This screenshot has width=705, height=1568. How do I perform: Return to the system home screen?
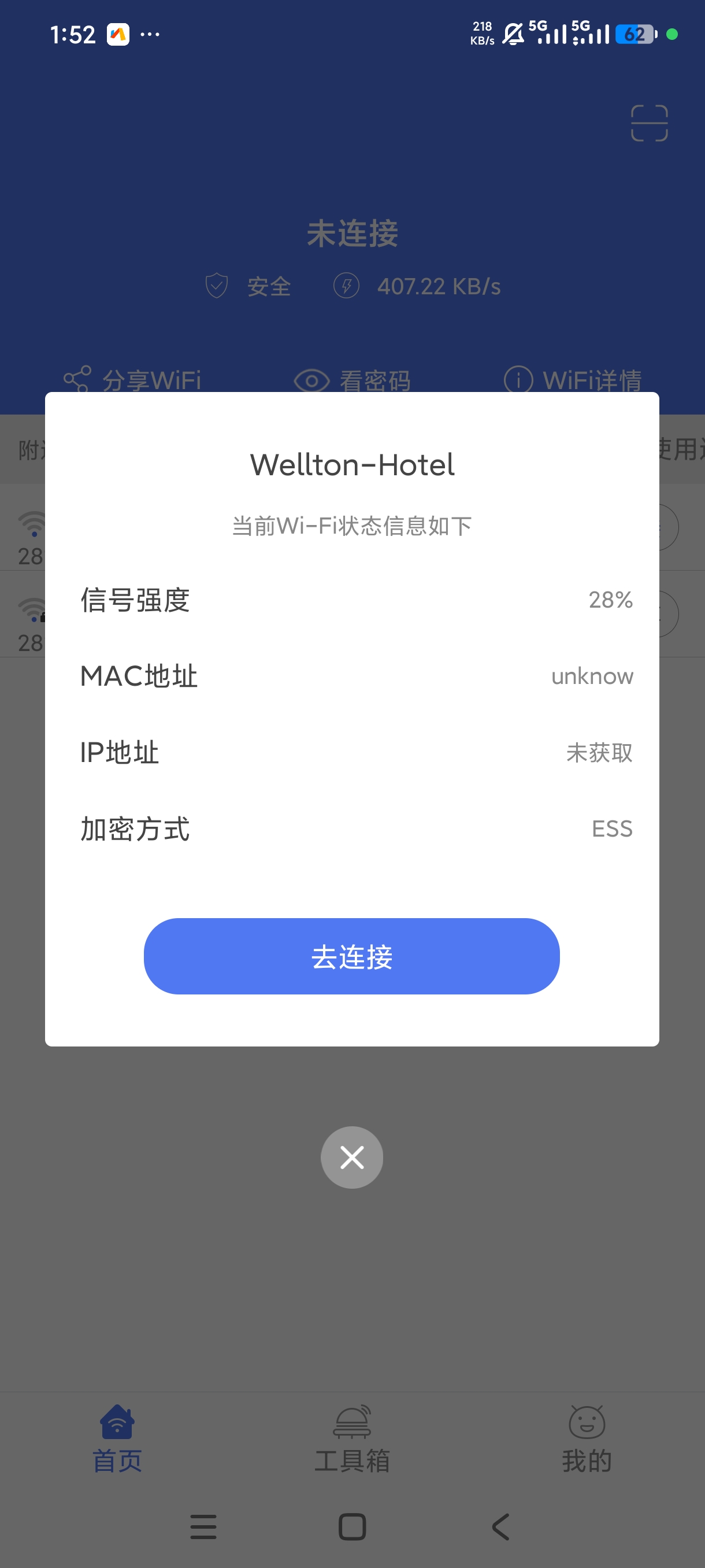click(x=351, y=1526)
